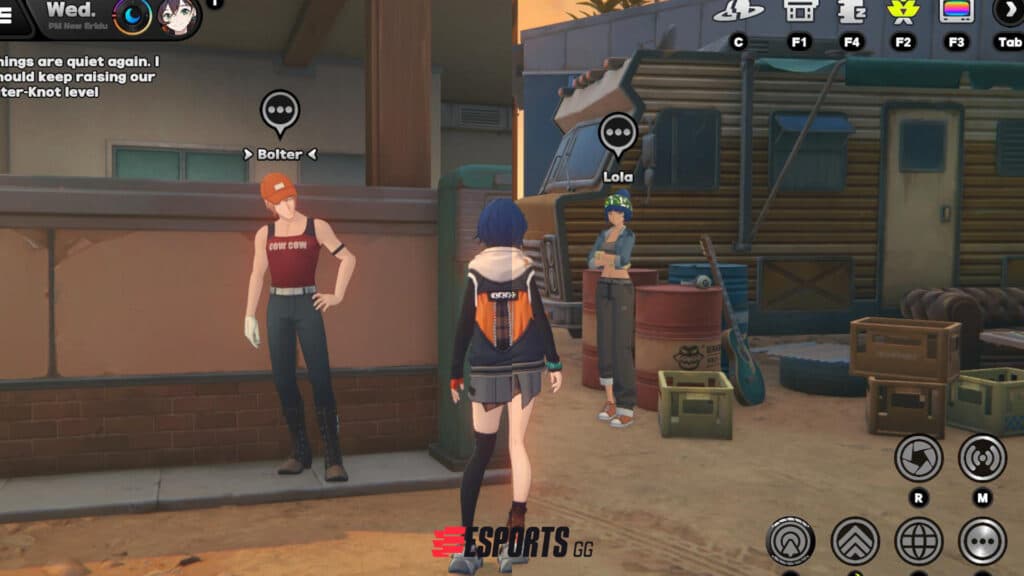
Task: Open the camera shutter button labeled R
Action: pyautogui.click(x=918, y=458)
